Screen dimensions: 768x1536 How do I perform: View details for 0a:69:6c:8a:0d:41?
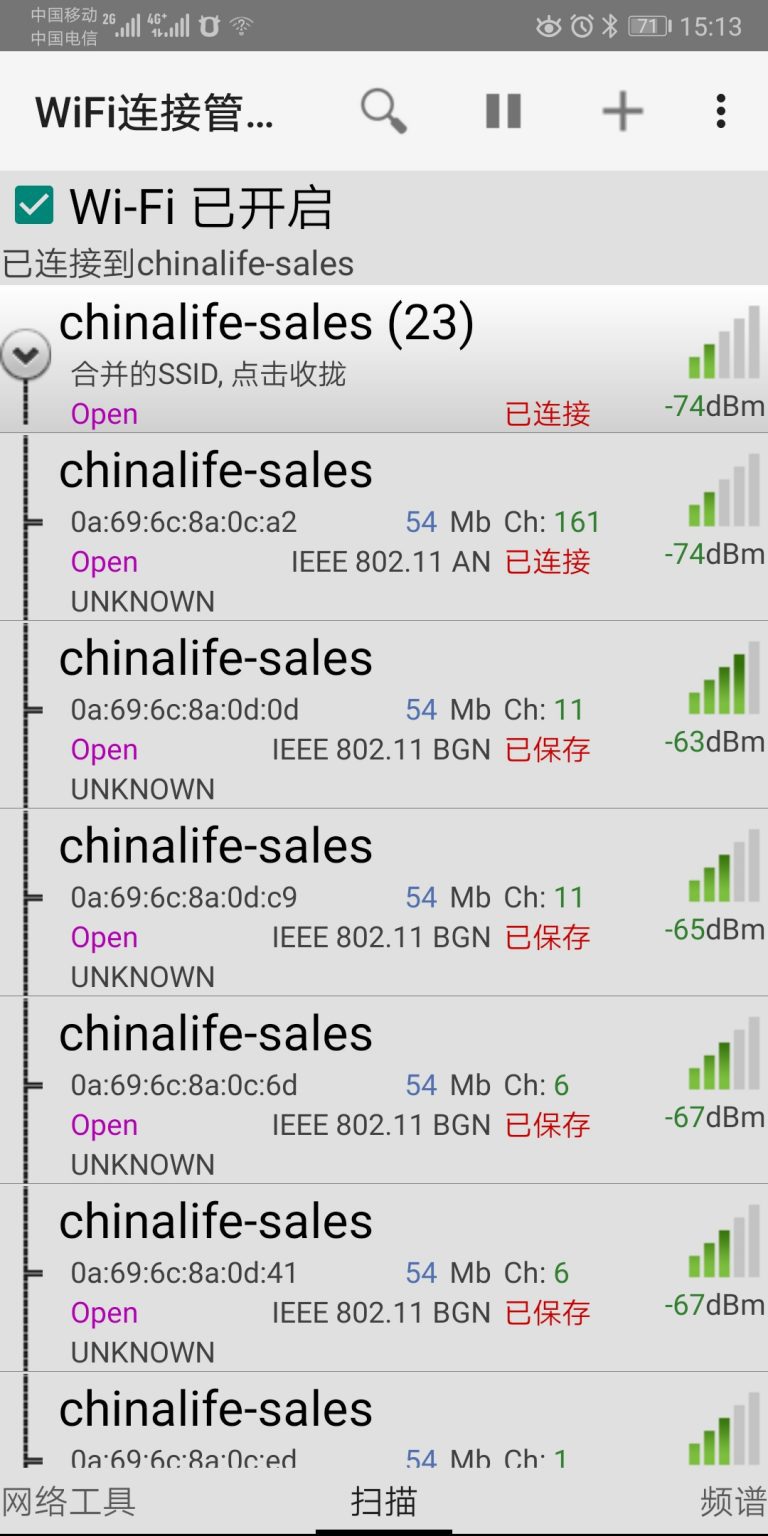(384, 1278)
